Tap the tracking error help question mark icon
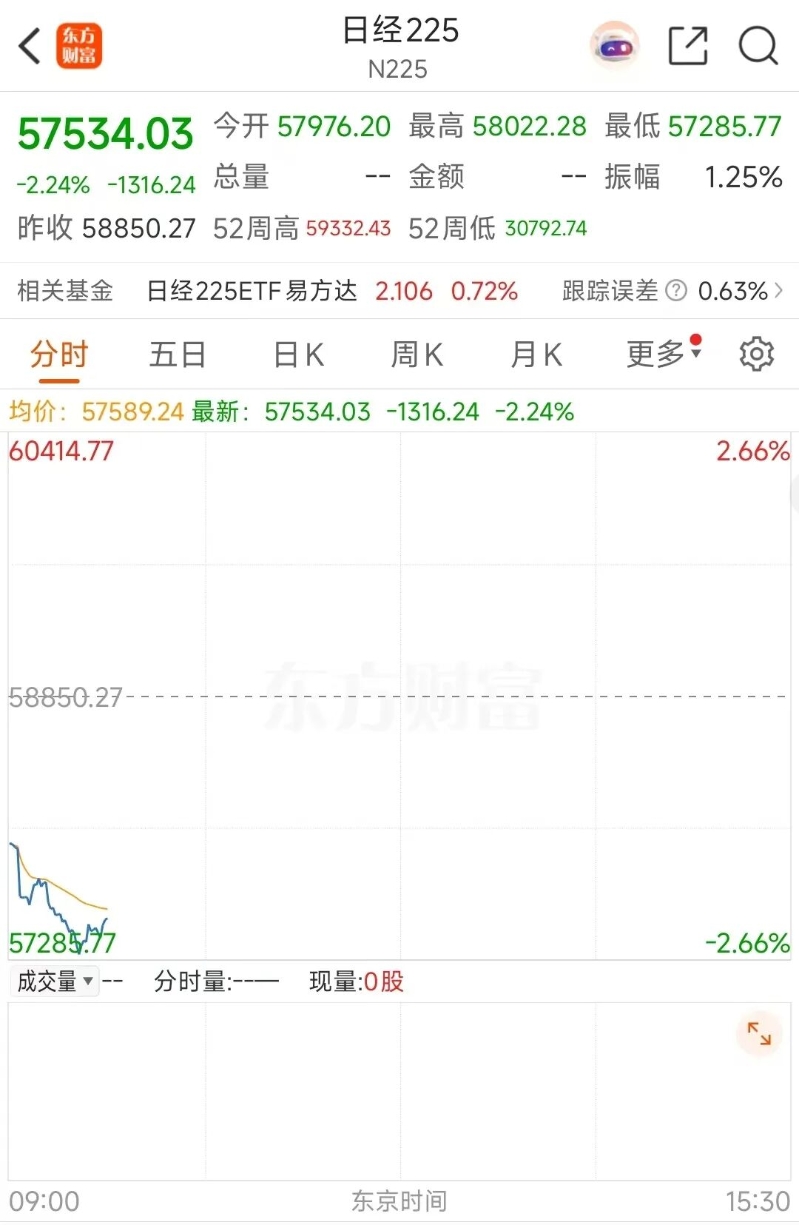Viewport: 799px width, 1225px height. click(678, 290)
